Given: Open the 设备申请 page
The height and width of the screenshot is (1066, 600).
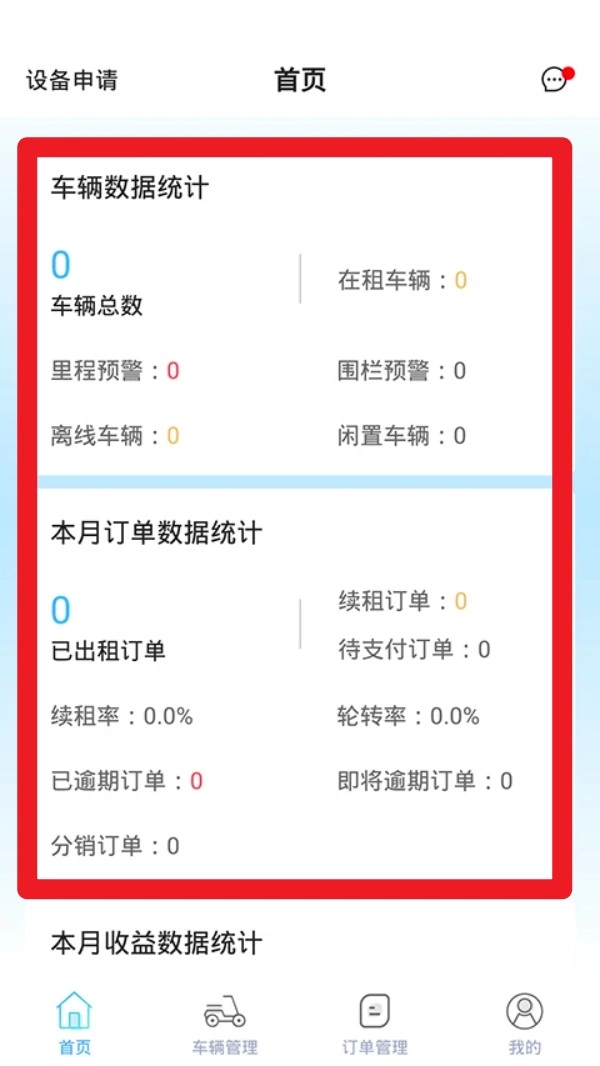Looking at the screenshot, I should [72, 80].
